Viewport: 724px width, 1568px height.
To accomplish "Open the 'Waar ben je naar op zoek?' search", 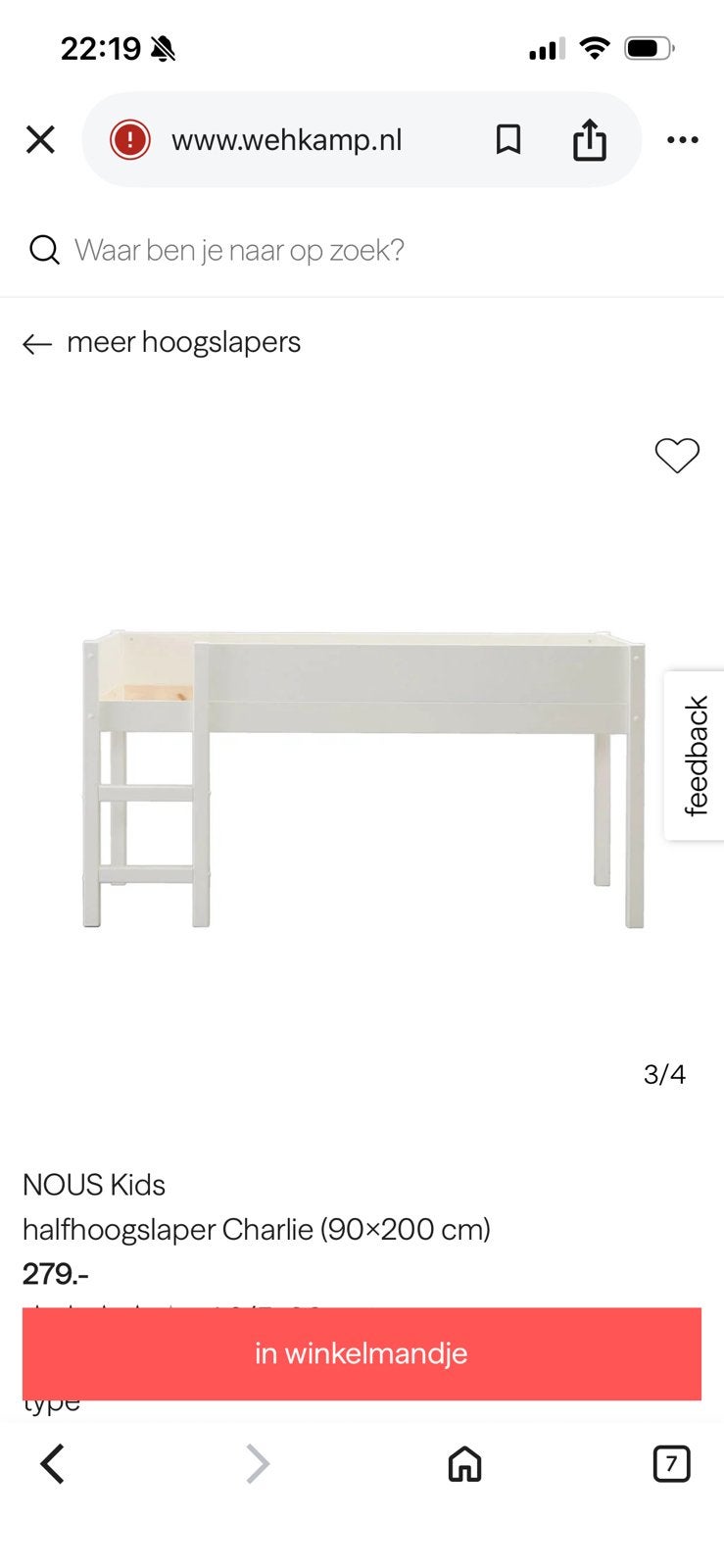I will tap(362, 250).
